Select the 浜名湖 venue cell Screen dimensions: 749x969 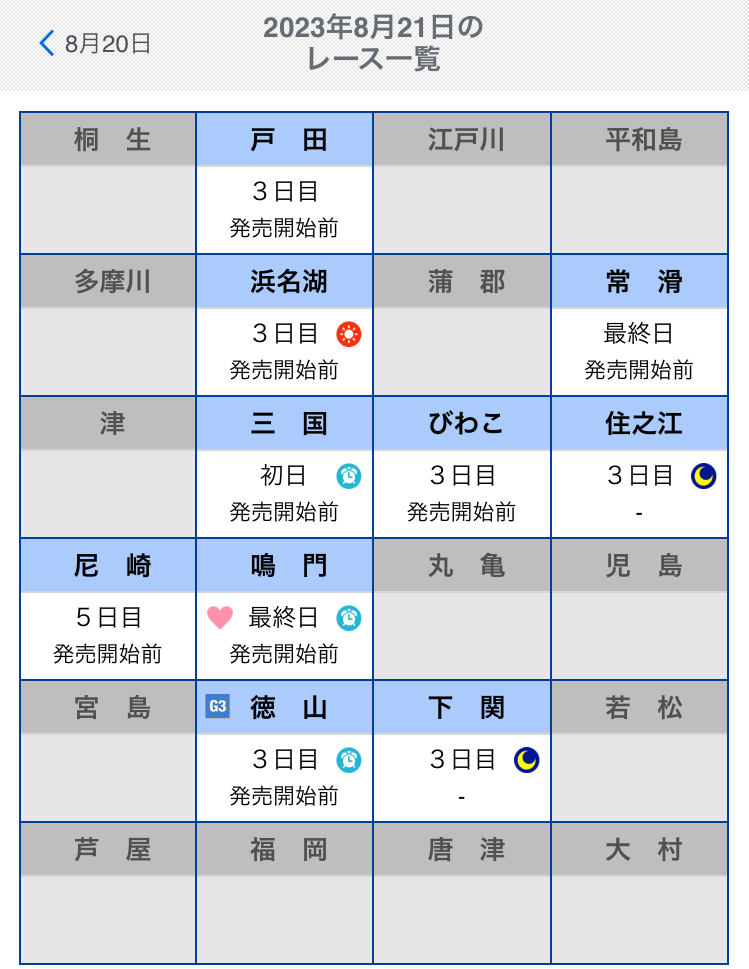[x=285, y=326]
